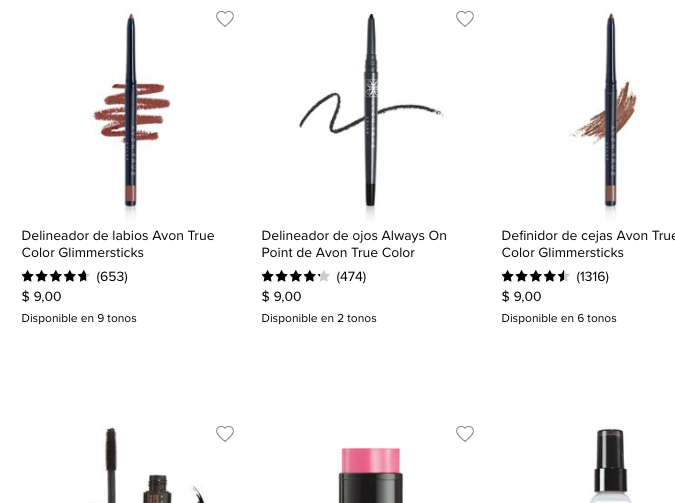Image resolution: width=675 pixels, height=503 pixels.
Task: Tap the heart on the pink blush product
Action: click(465, 434)
